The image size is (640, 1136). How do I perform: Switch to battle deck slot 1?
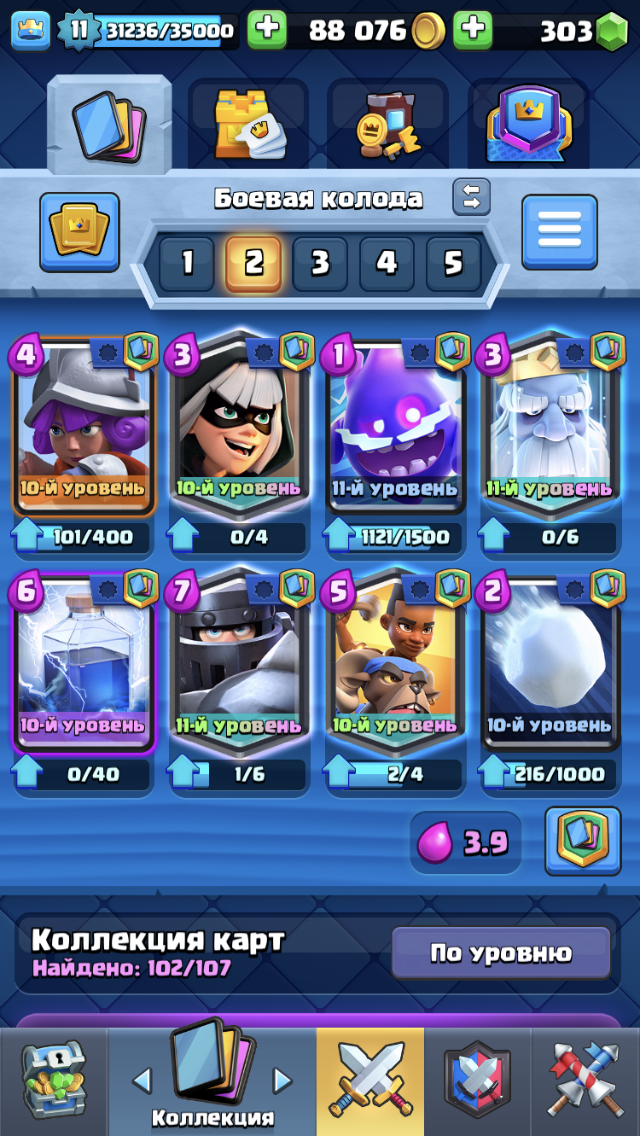click(x=187, y=263)
